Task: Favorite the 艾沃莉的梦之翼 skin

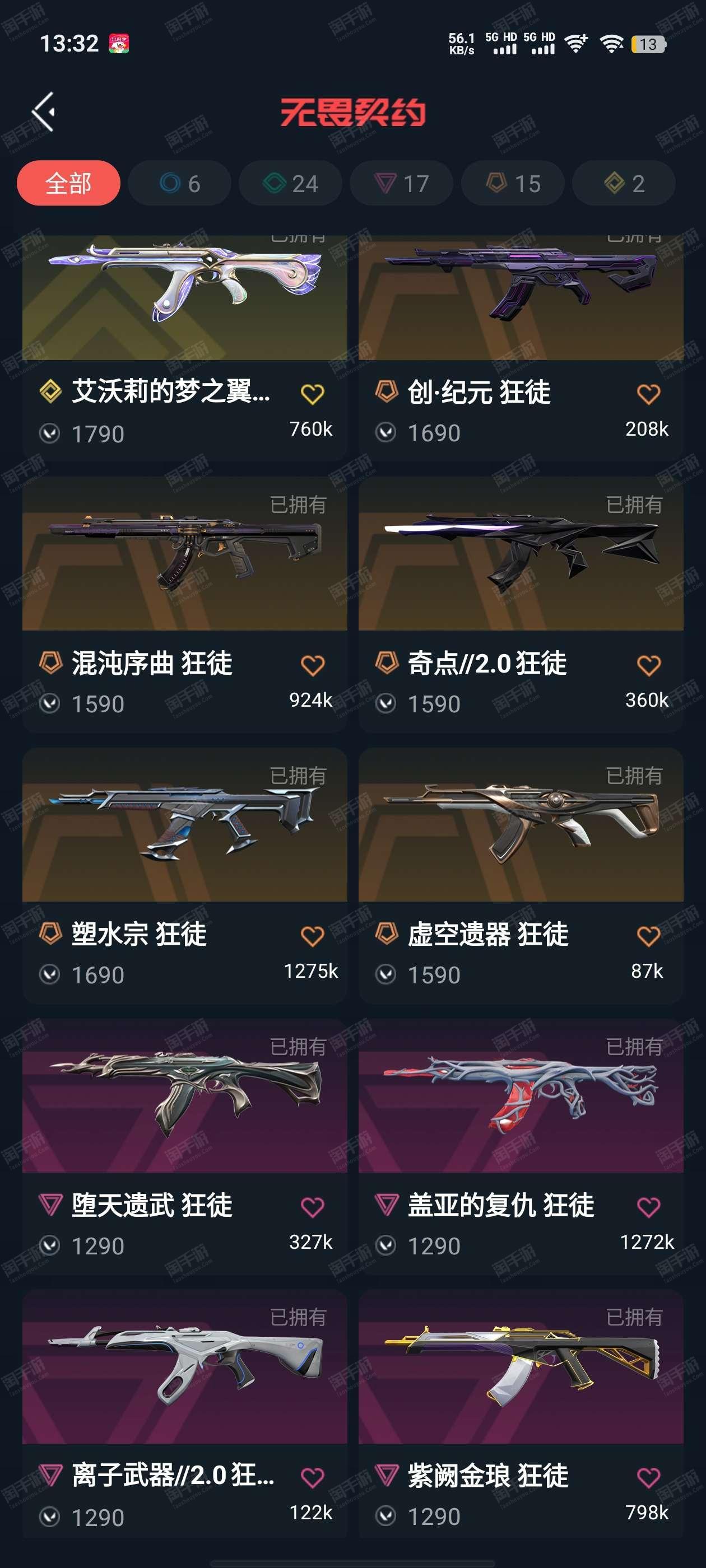Action: pos(313,394)
